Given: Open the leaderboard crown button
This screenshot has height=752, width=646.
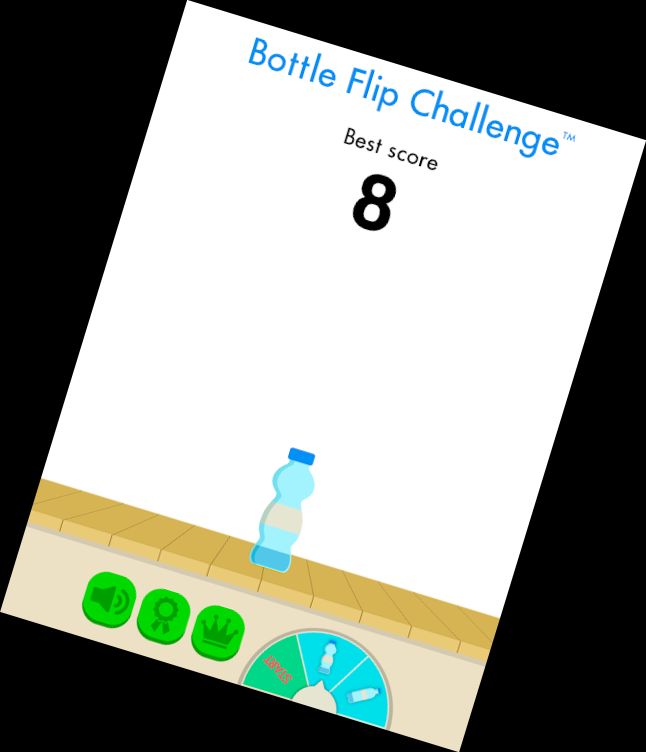Looking at the screenshot, I should point(218,630).
